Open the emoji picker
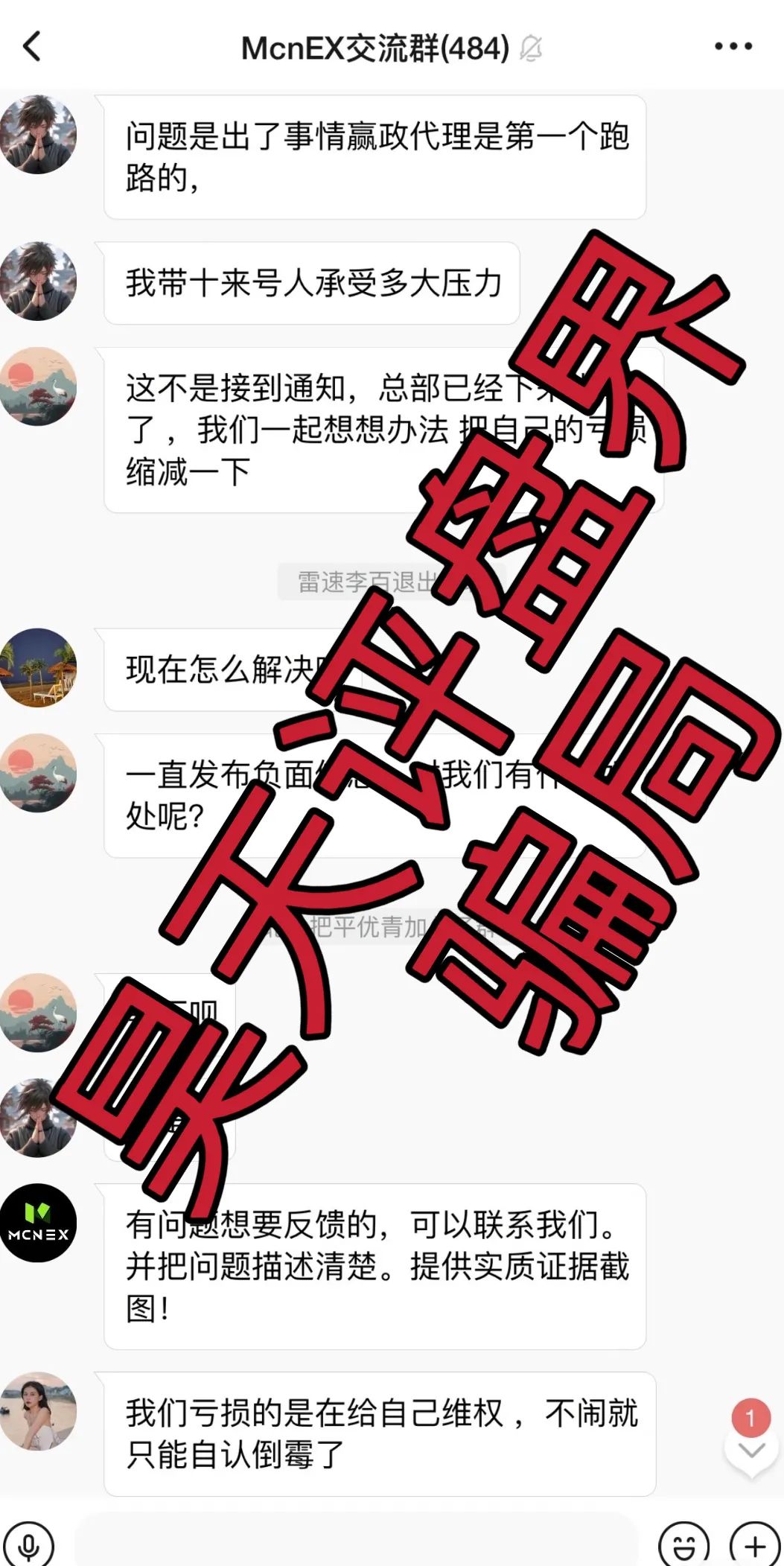784x1566 pixels. (683, 1544)
